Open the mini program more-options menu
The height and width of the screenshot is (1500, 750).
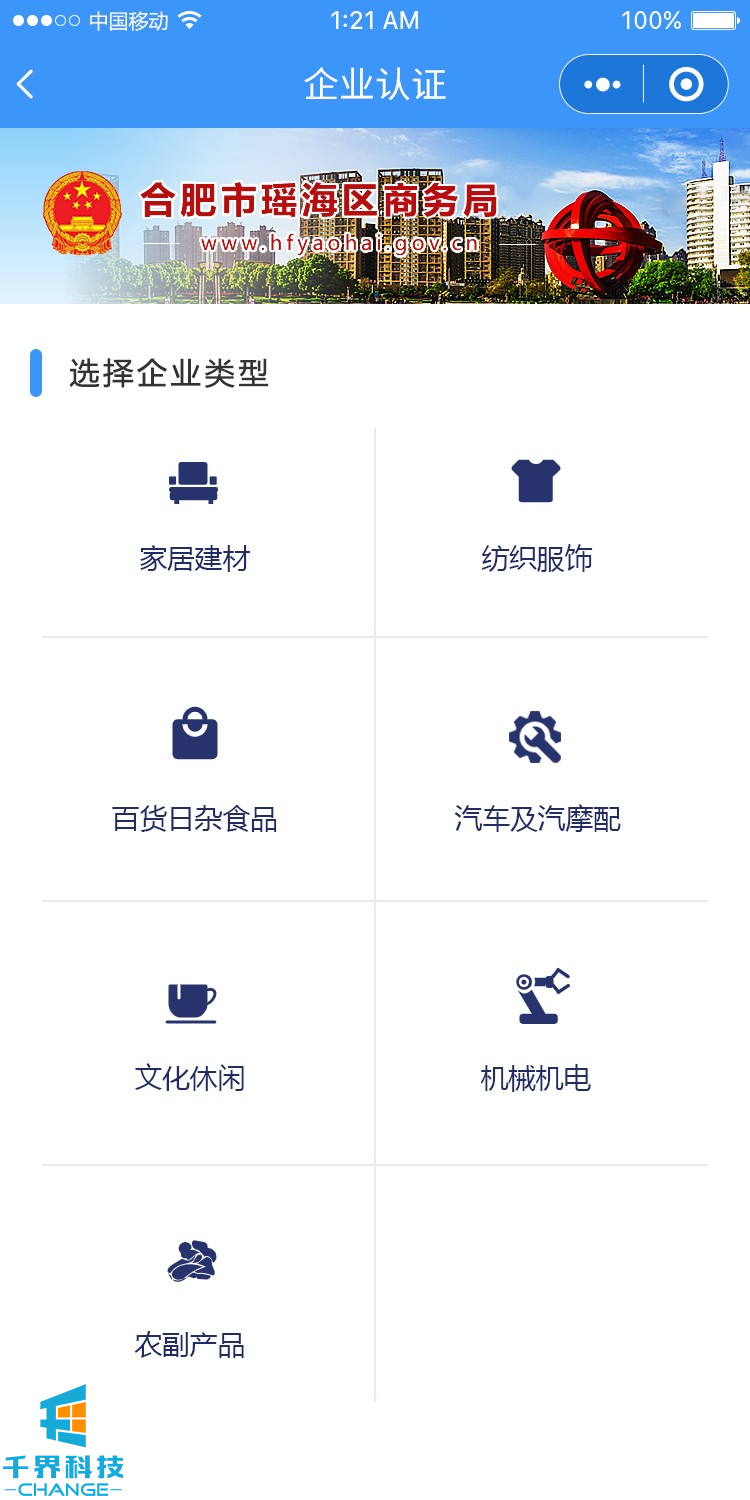(x=602, y=85)
